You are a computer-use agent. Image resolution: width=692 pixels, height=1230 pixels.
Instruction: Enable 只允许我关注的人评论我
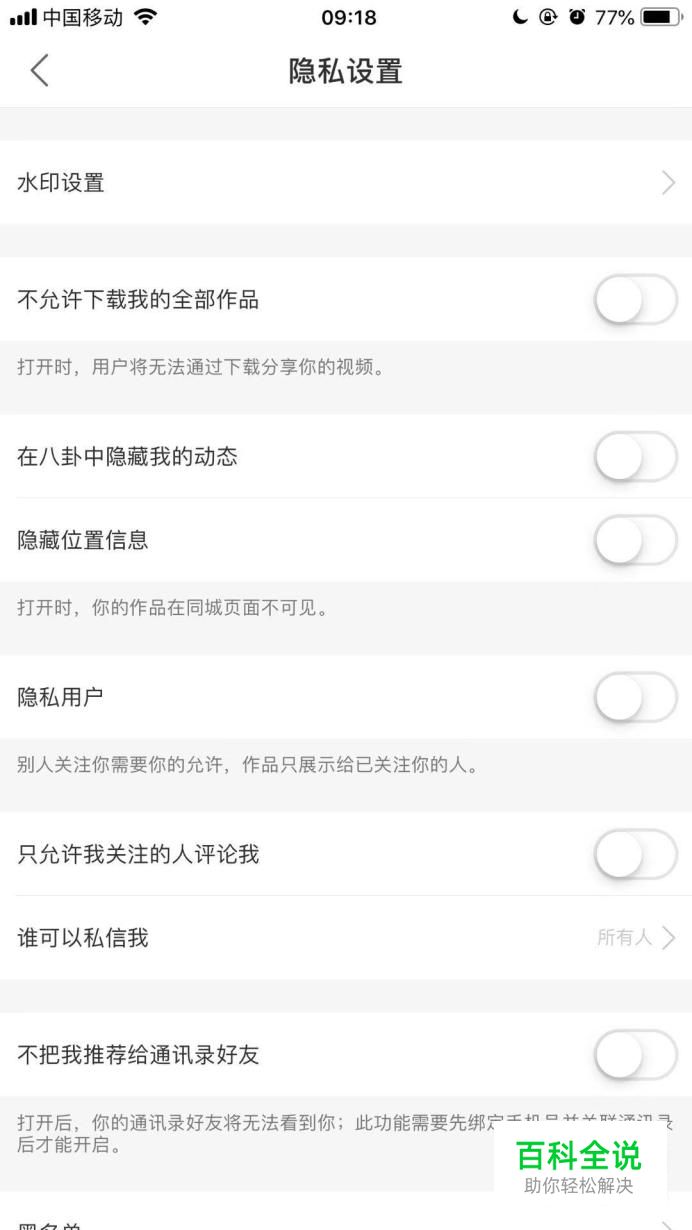(636, 854)
